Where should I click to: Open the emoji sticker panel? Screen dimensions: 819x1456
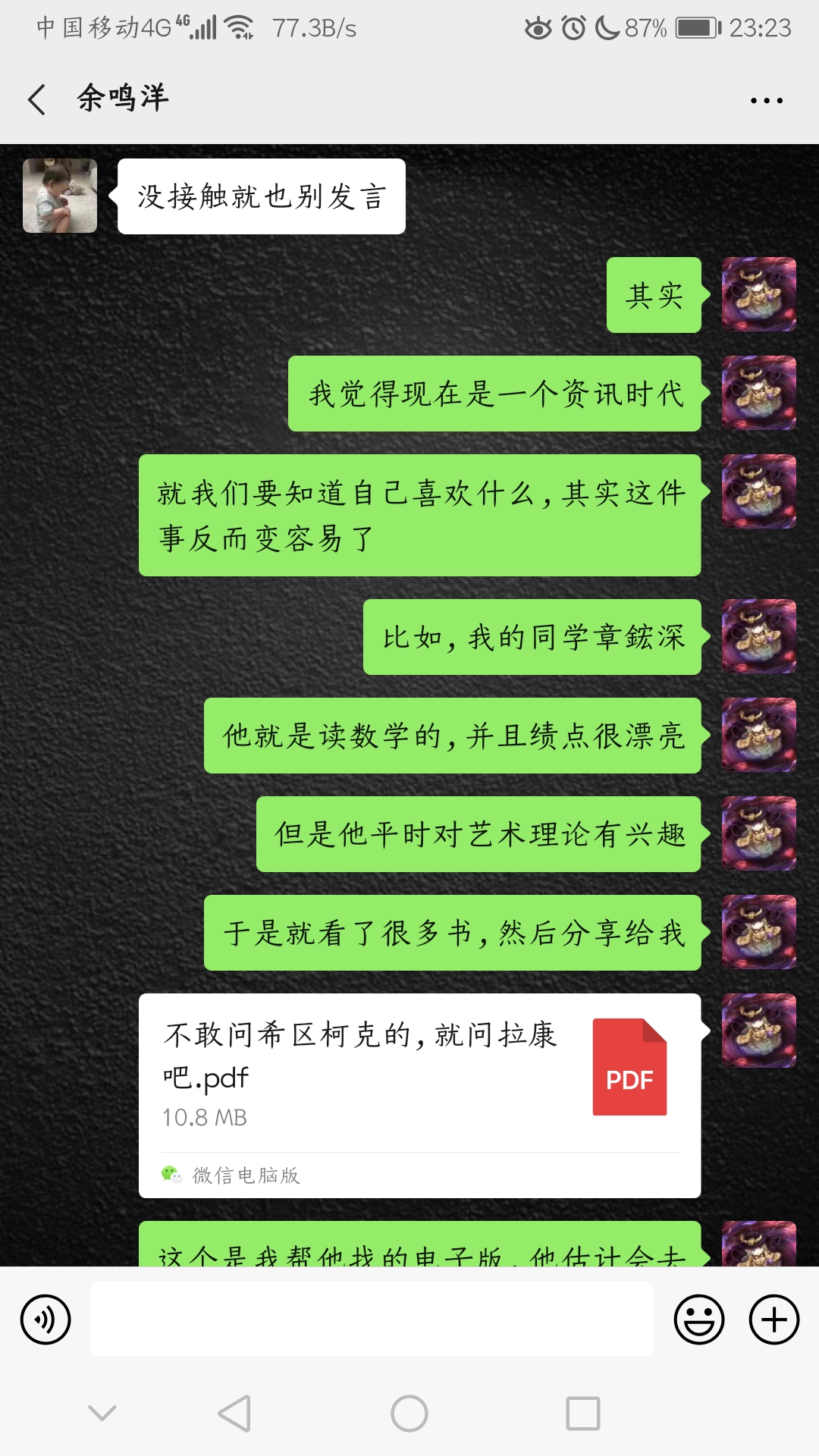[x=698, y=1319]
